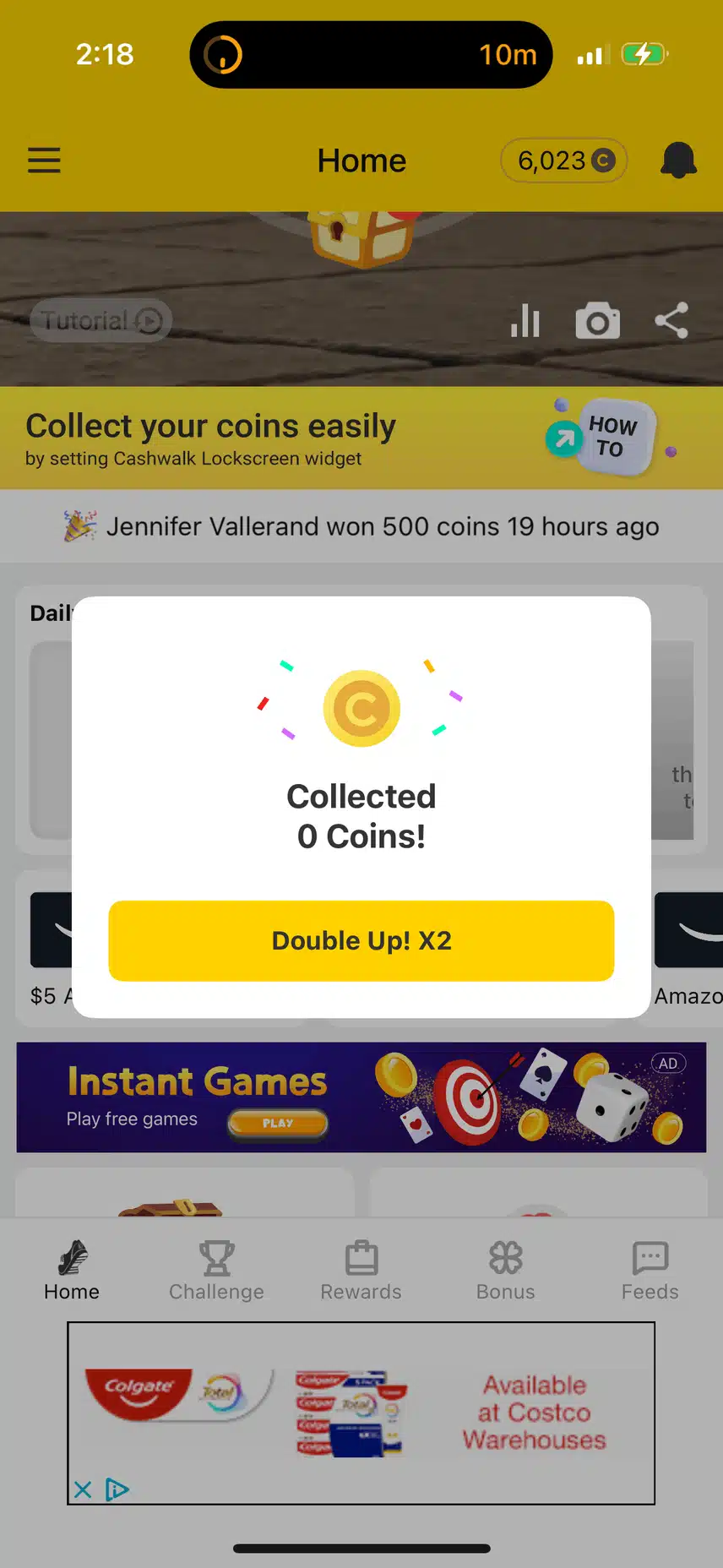
Task: Switch to the Rewards tab
Action: coord(361,1270)
